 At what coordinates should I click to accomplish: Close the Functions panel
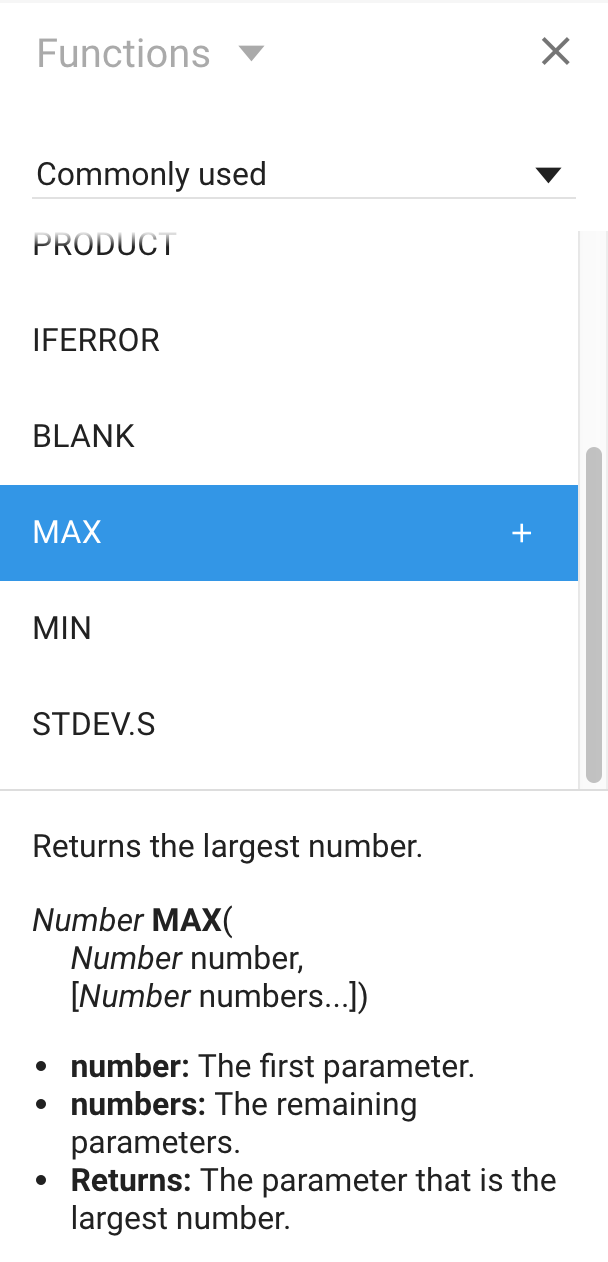pos(555,52)
